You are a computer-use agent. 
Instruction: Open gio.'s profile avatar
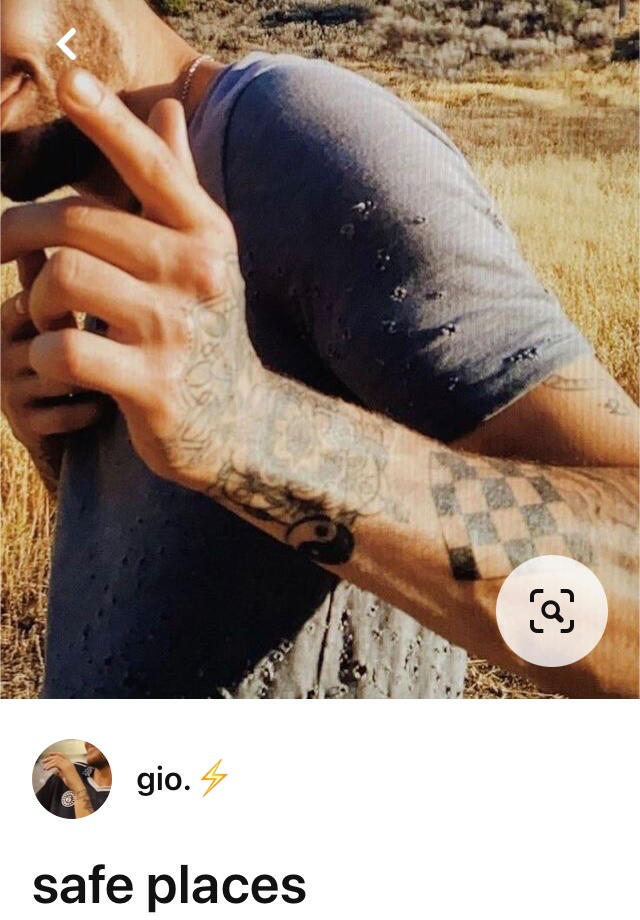pos(72,779)
